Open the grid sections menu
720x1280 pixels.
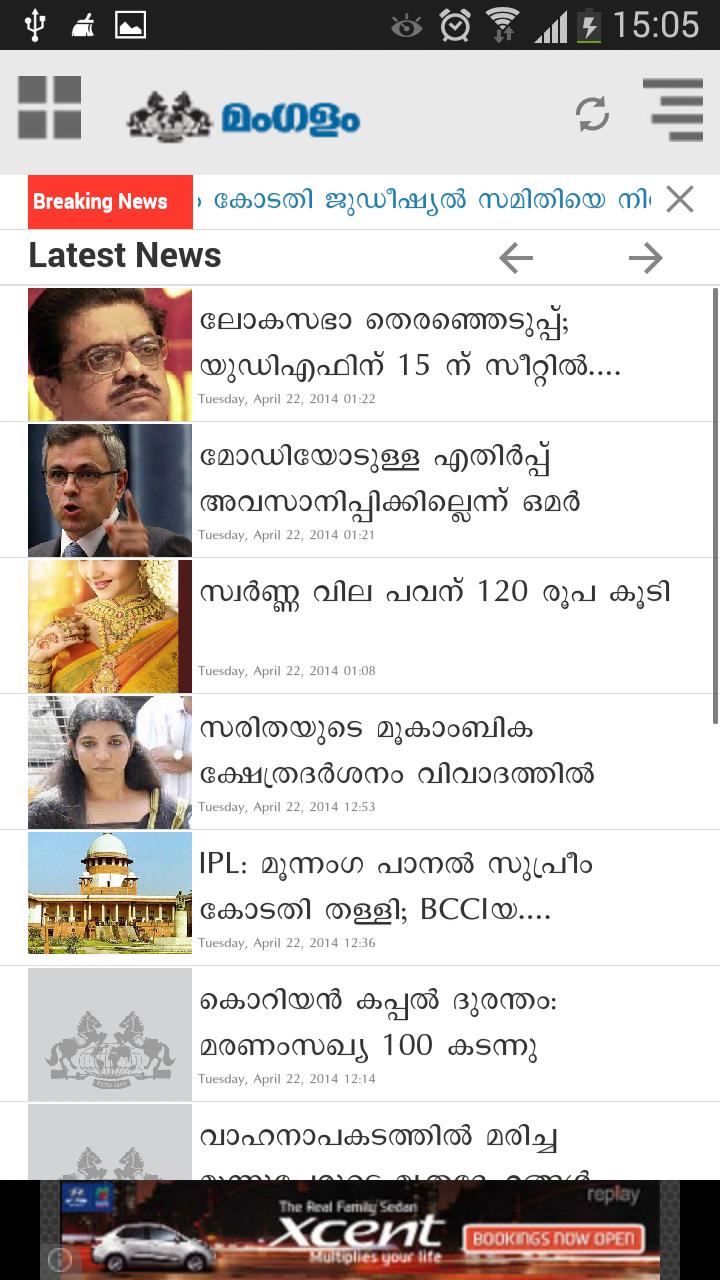[x=49, y=108]
